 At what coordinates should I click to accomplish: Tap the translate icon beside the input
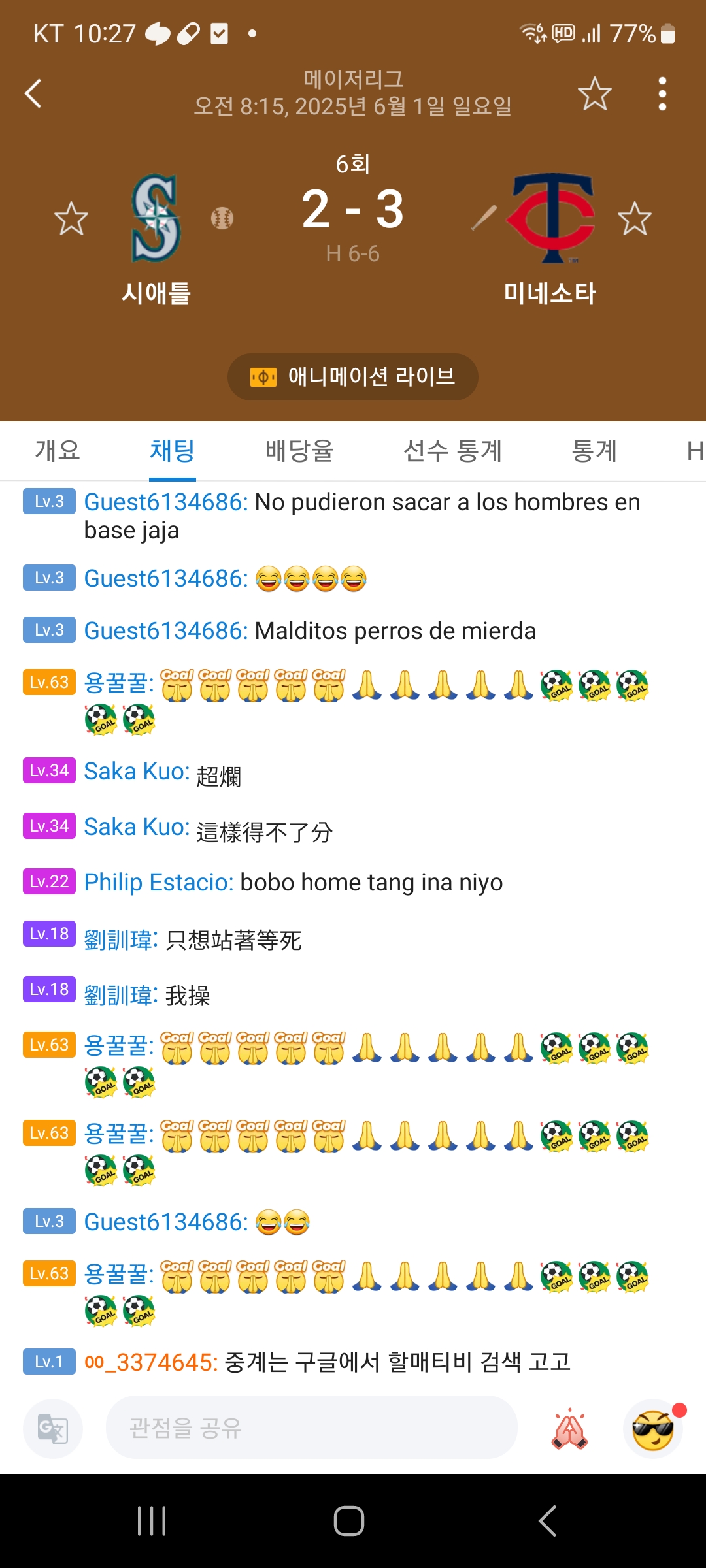point(53,1429)
